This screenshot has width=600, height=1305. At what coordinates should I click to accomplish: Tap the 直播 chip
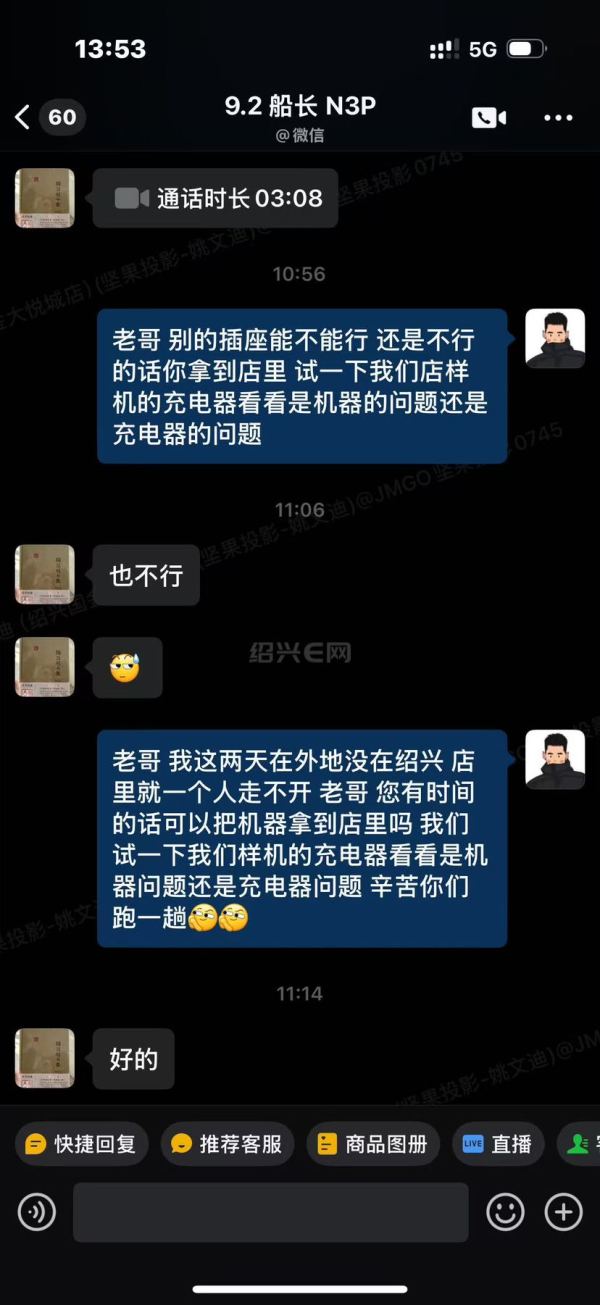pos(498,1144)
